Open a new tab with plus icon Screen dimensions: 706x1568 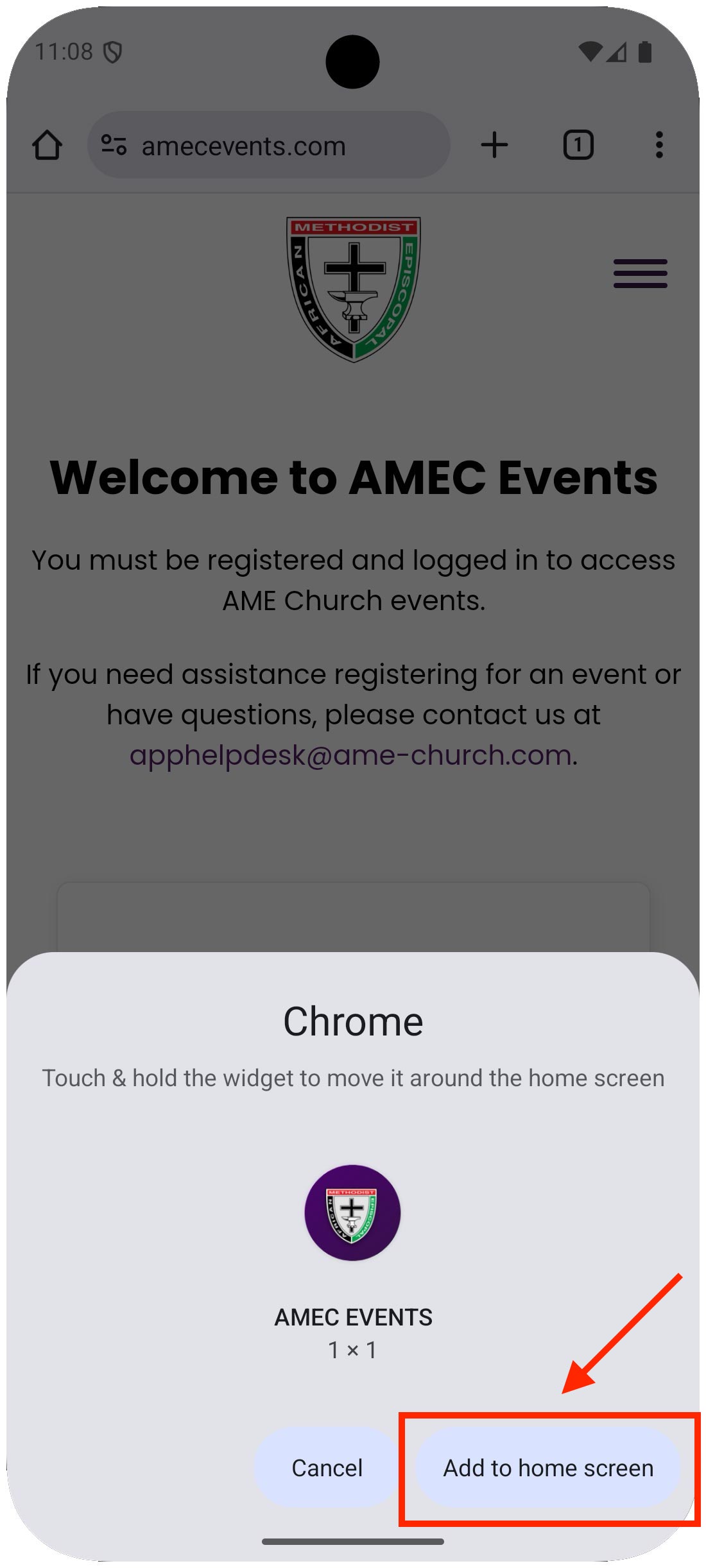click(494, 145)
